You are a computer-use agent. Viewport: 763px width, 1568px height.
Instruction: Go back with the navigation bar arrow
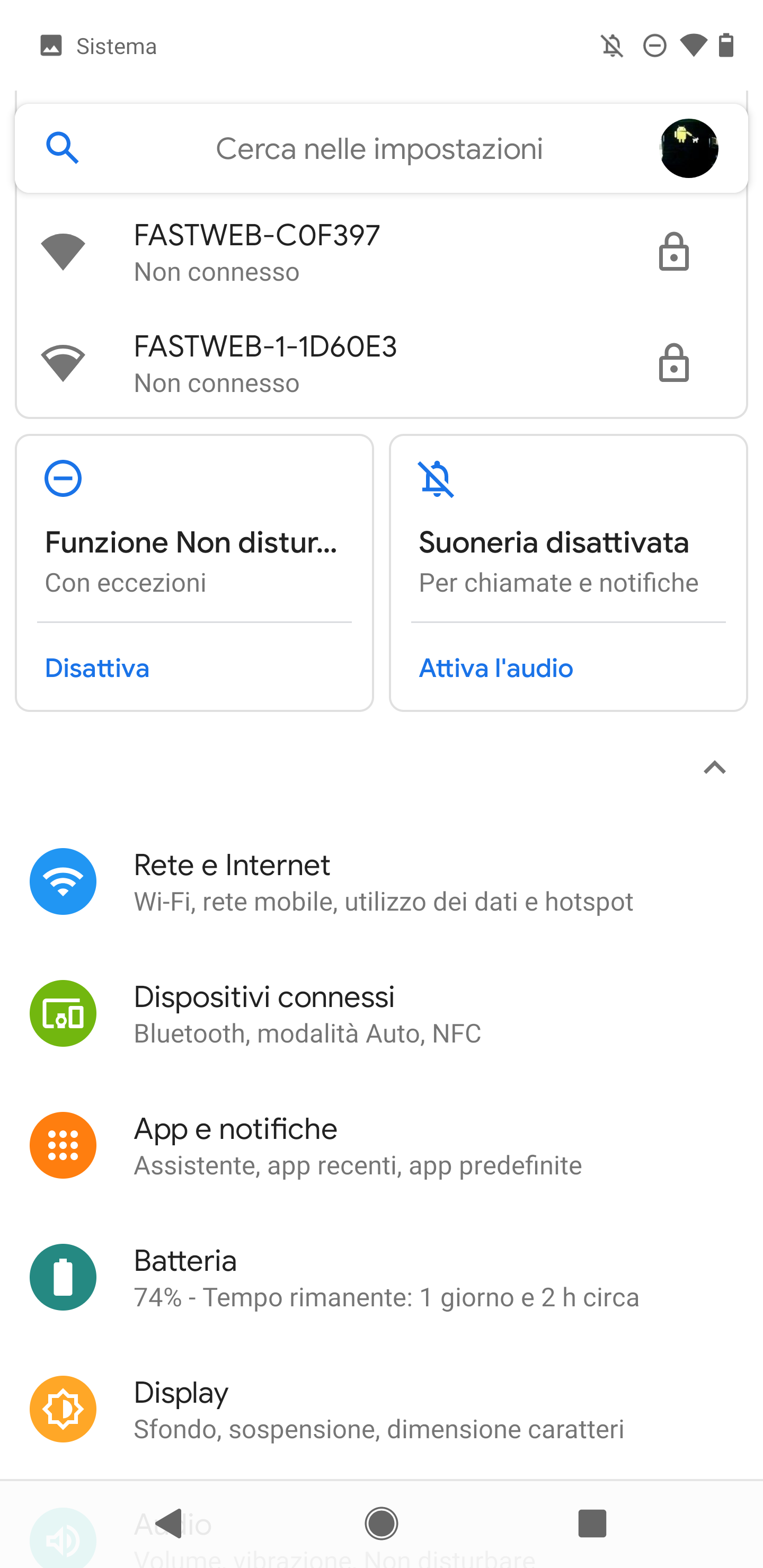click(x=170, y=1524)
